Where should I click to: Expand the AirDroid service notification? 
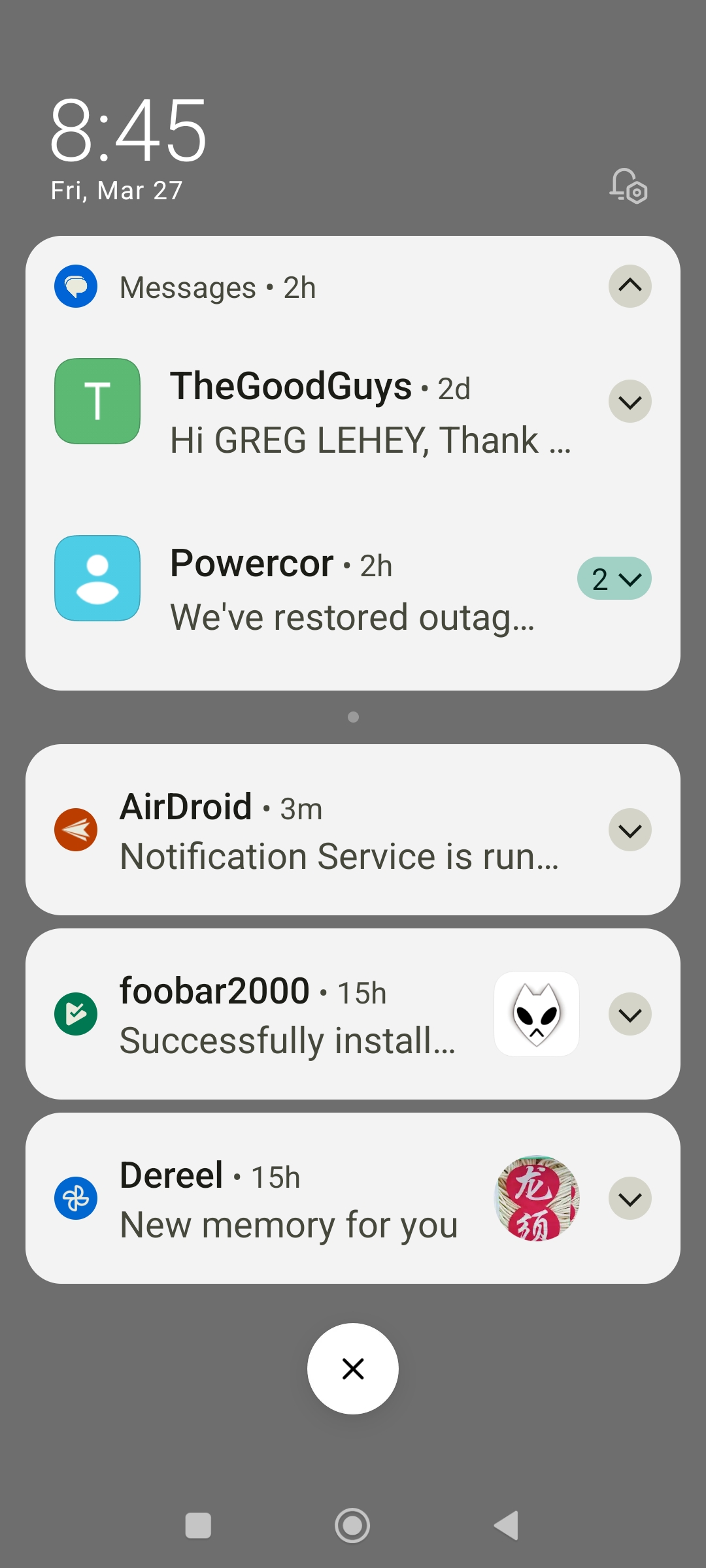pyautogui.click(x=630, y=830)
